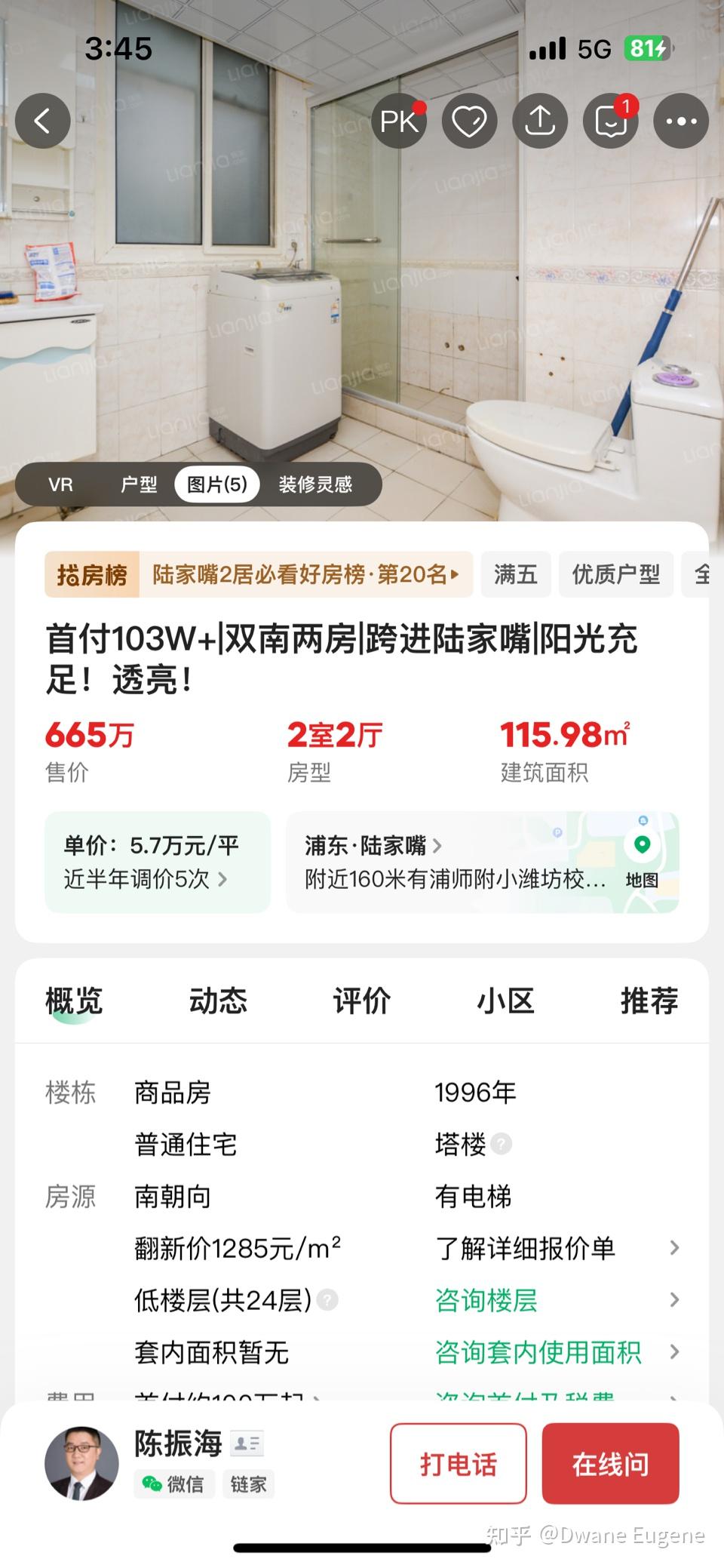This screenshot has height=1568, width=724.
Task: Open the PK compare feature
Action: click(399, 121)
